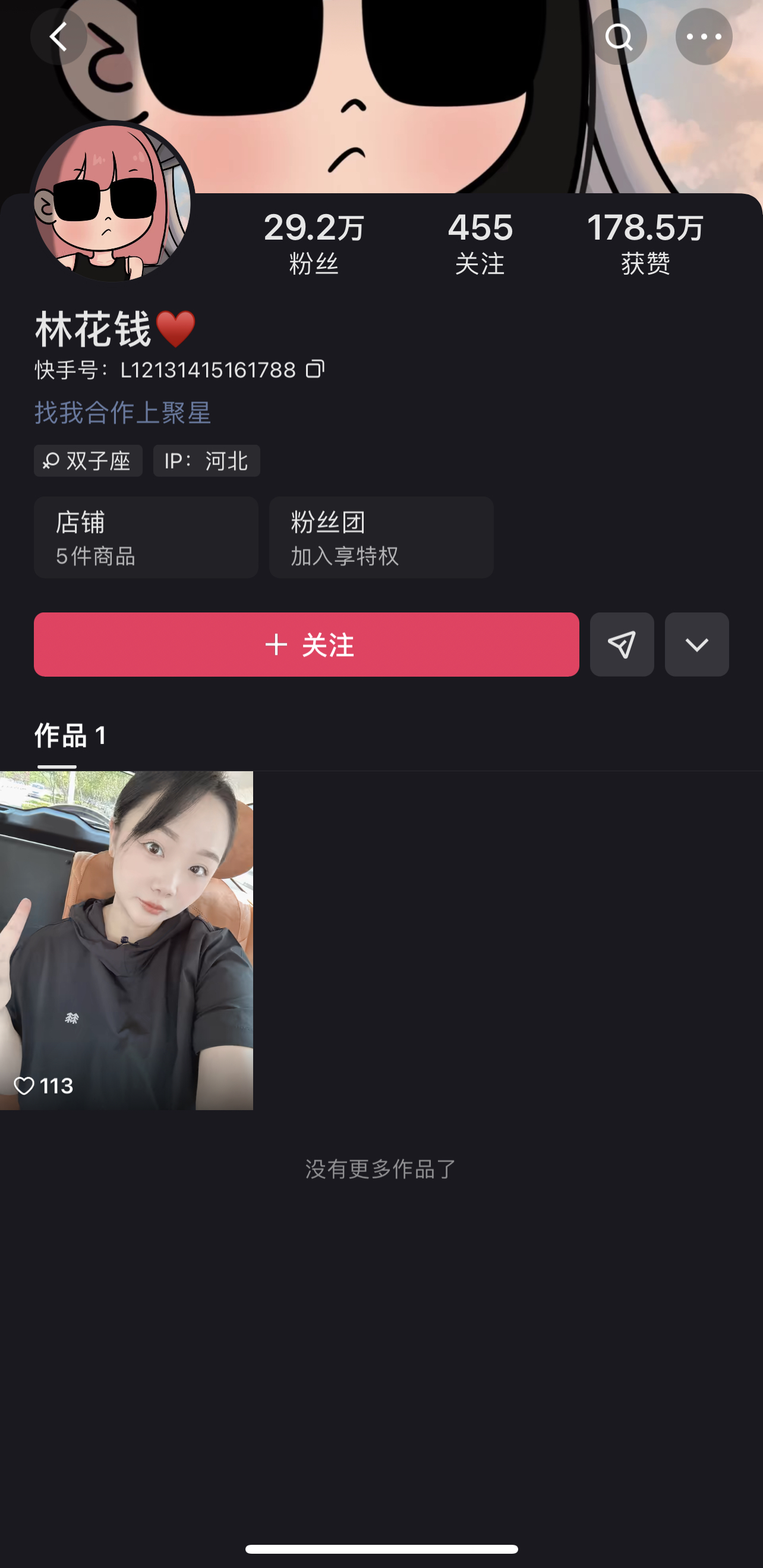The image size is (763, 1568).
Task: Open the profile avatar picture
Action: (x=112, y=203)
